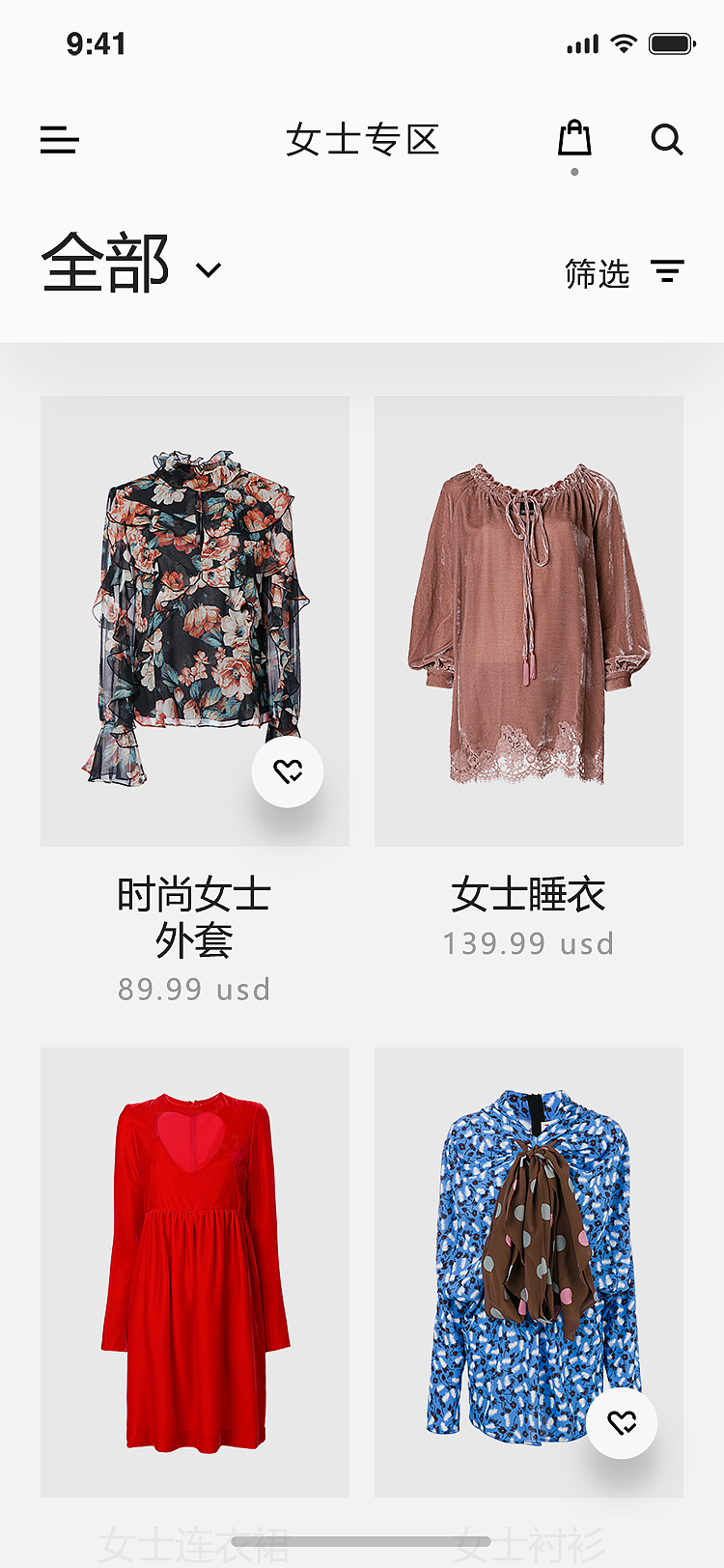Open the red dress product image
724x1568 pixels.
tap(194, 1273)
